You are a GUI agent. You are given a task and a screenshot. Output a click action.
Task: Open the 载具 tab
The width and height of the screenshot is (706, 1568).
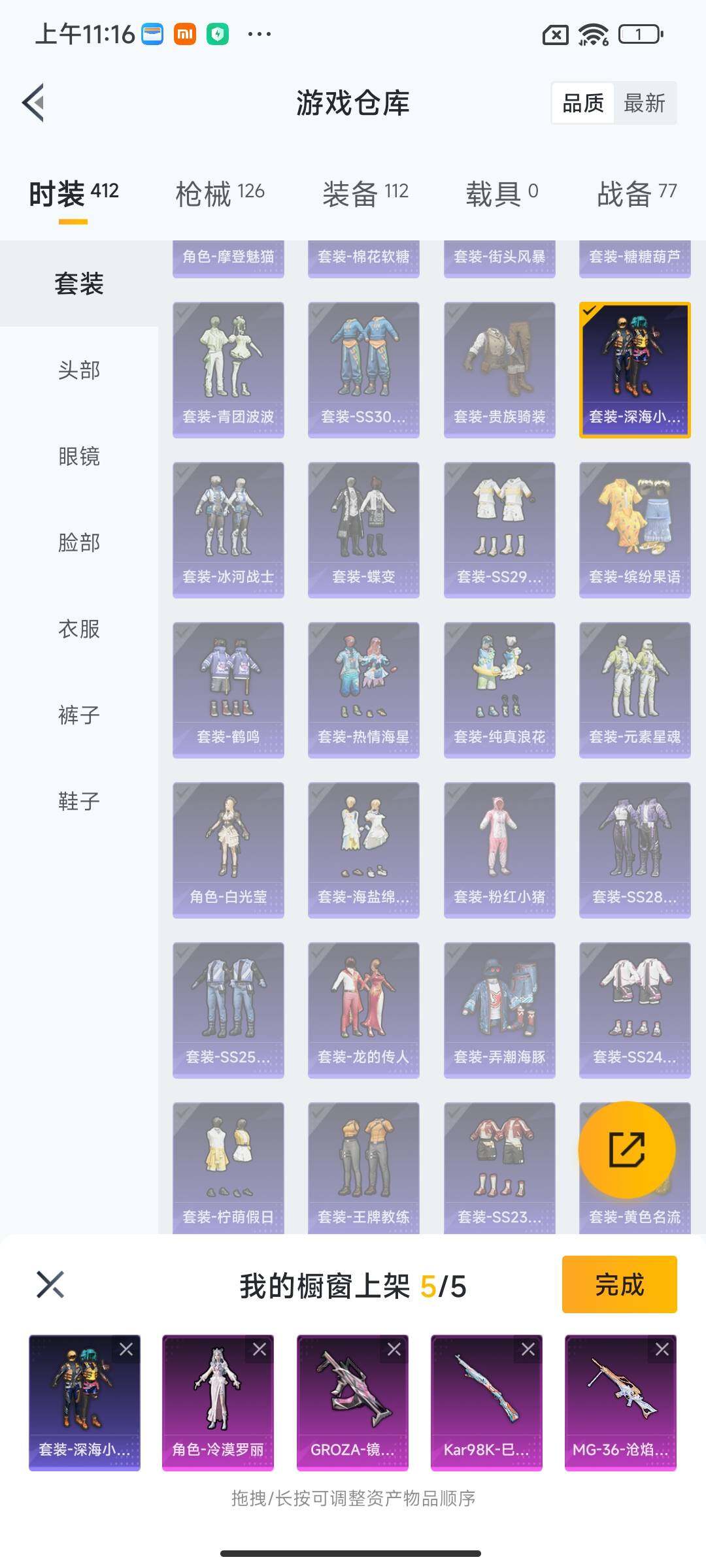501,193
